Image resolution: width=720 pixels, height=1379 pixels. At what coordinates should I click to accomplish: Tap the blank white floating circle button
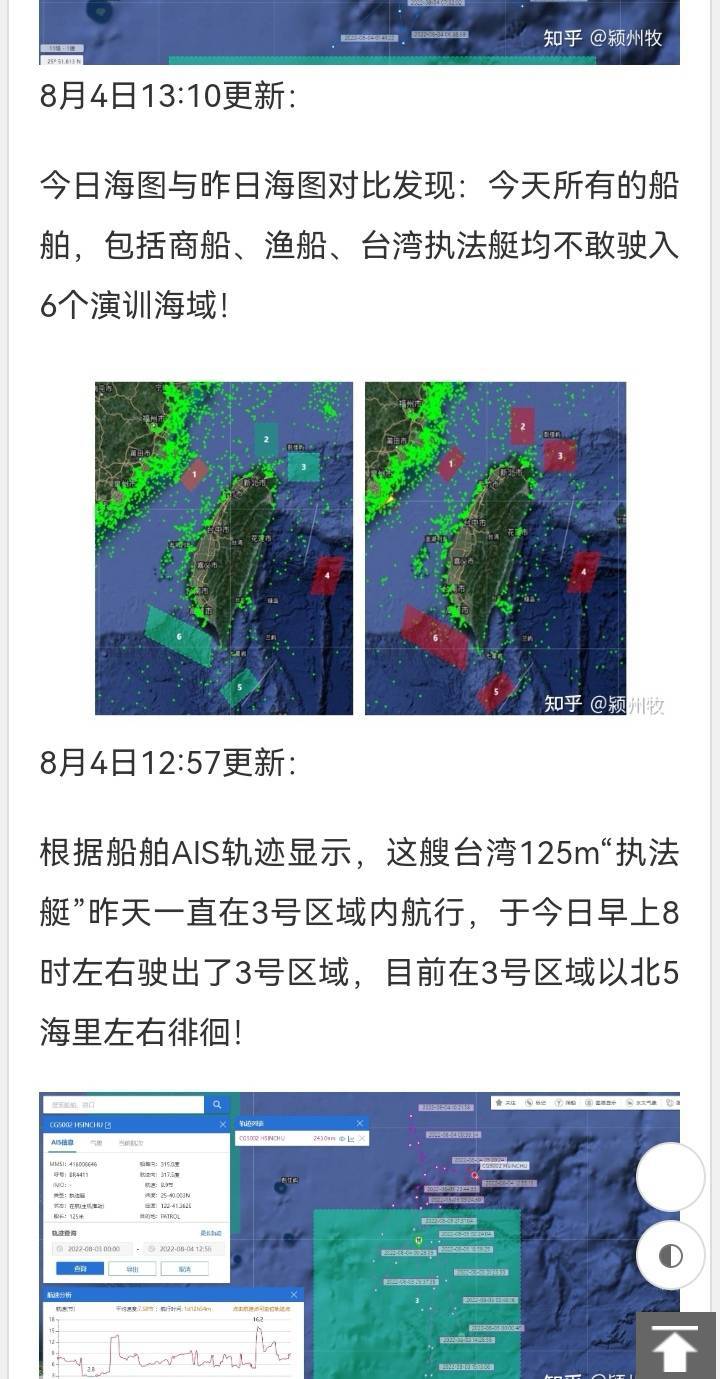tap(671, 1178)
